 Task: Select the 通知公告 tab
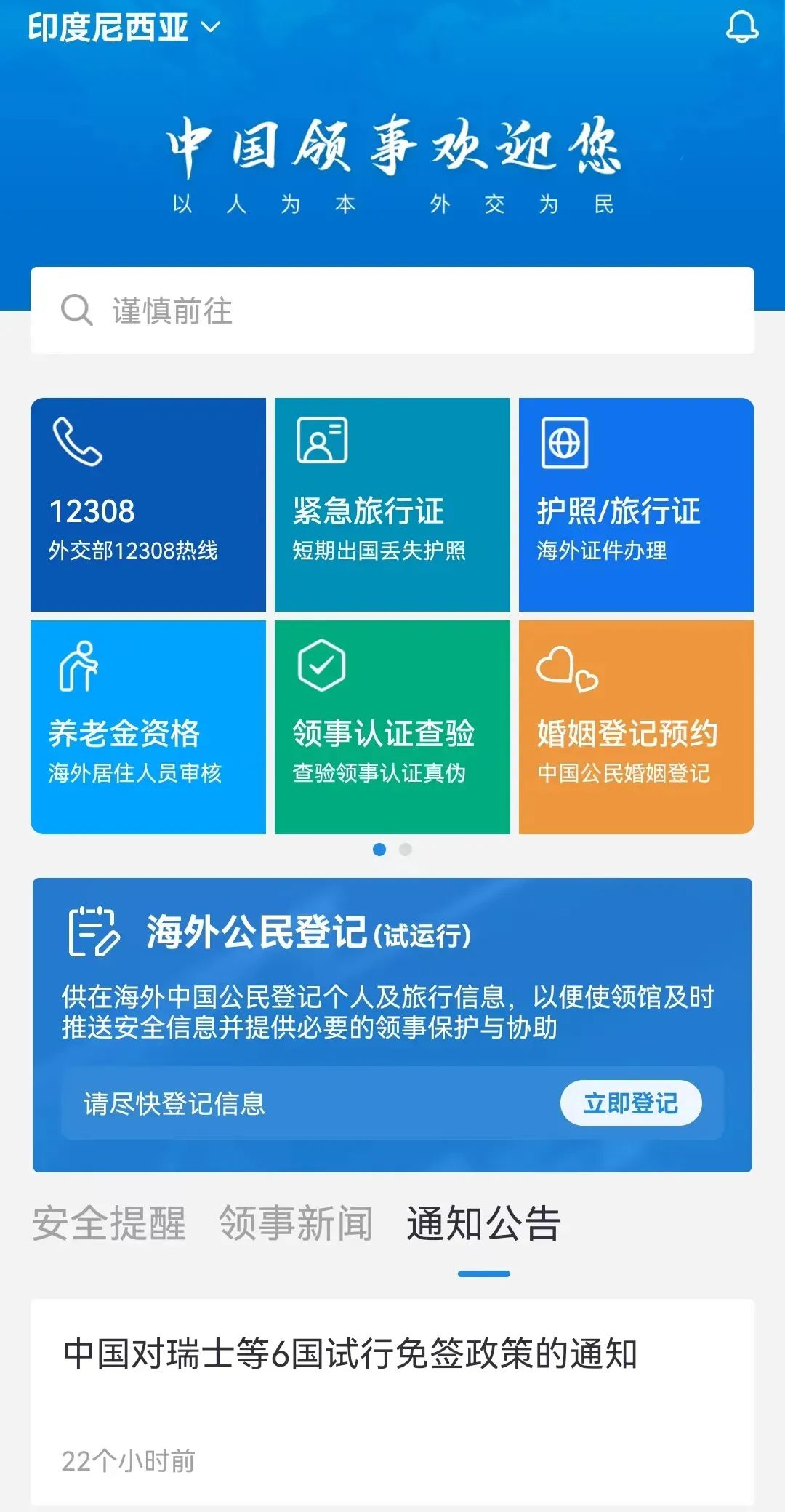[x=483, y=1223]
